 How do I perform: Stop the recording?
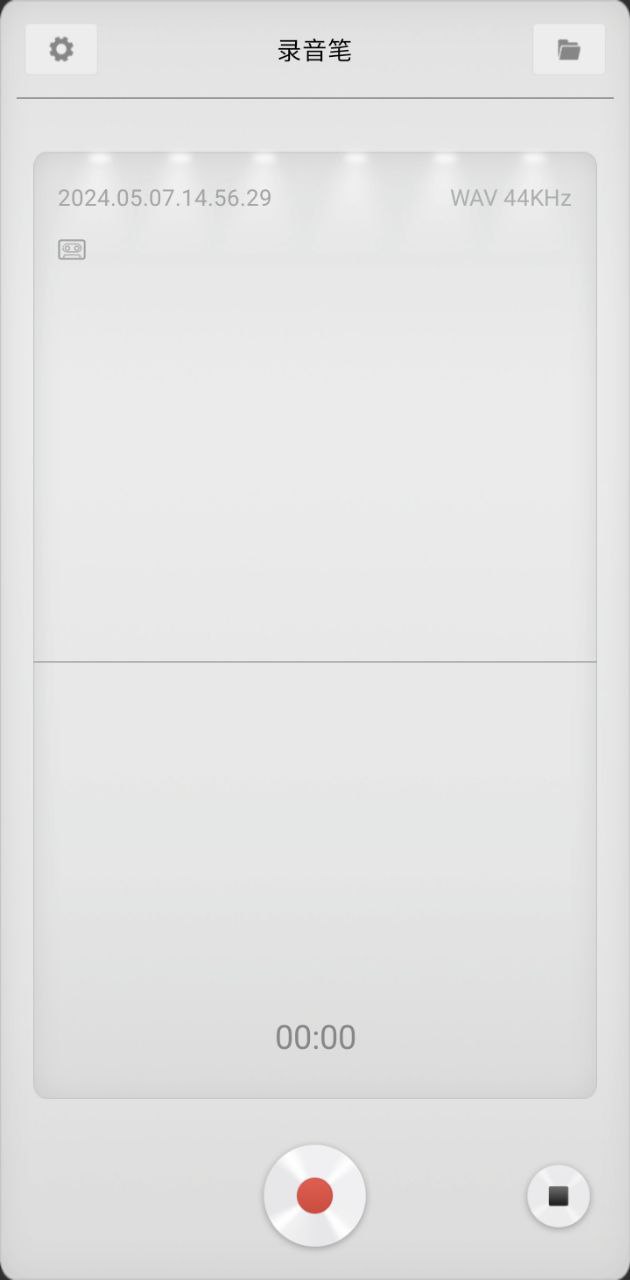click(x=558, y=1196)
